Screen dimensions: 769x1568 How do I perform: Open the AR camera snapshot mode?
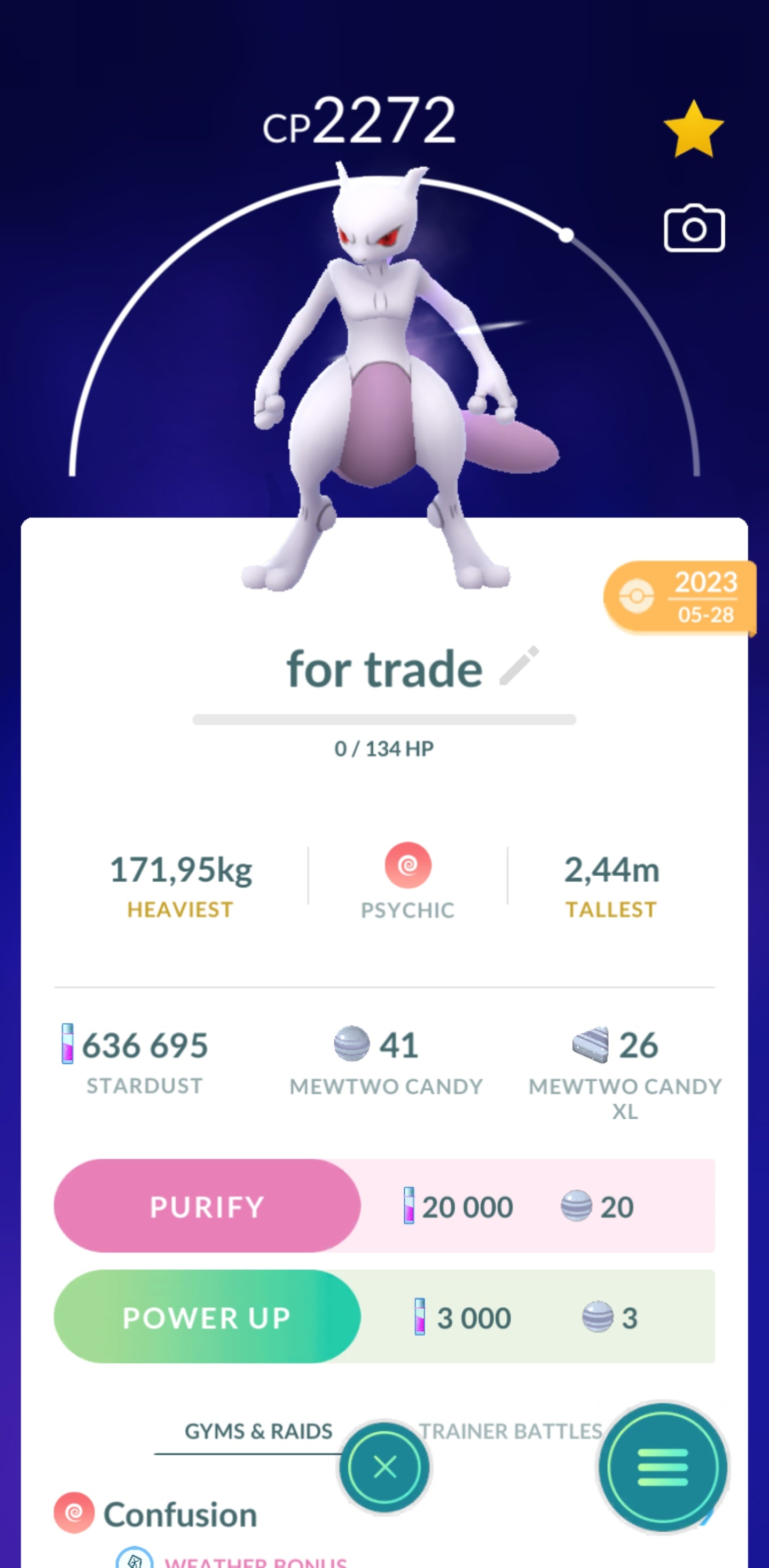point(694,228)
